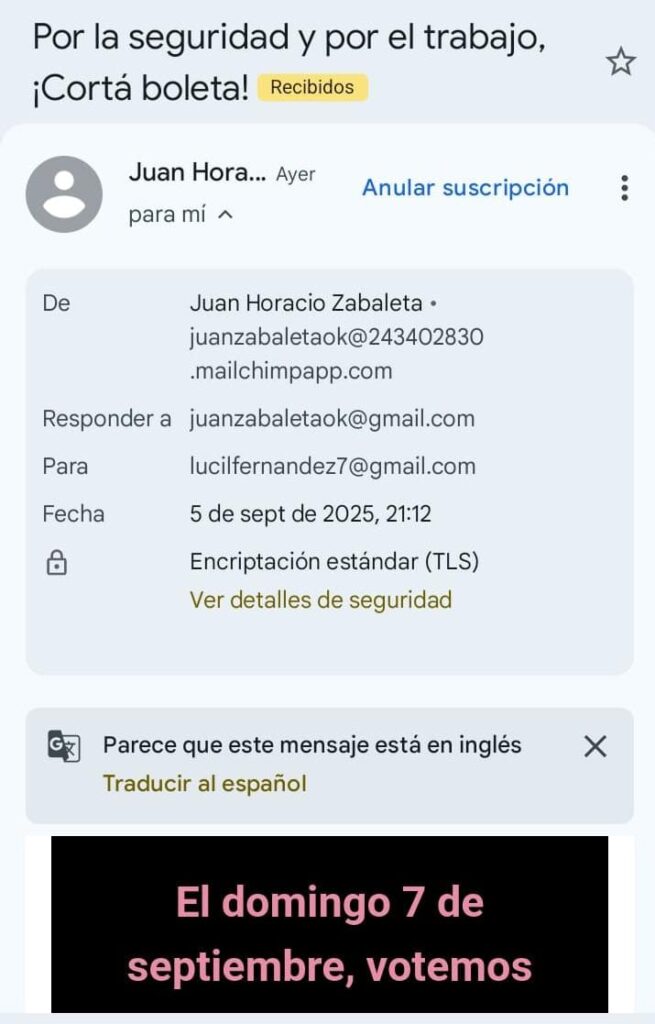655x1024 pixels.
Task: Open Ver detalles de seguridad
Action: 320,600
